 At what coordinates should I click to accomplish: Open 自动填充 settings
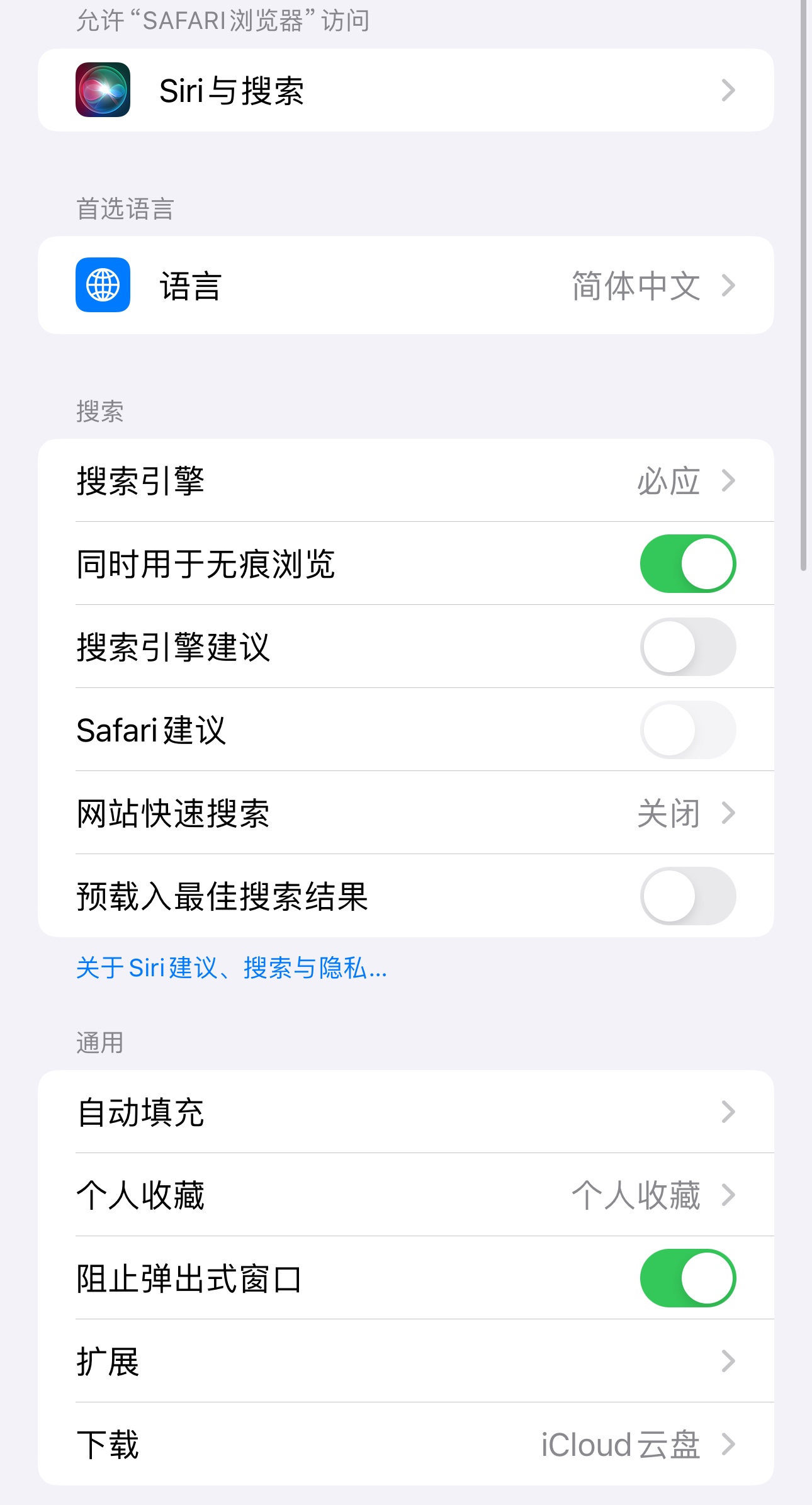tap(405, 1112)
